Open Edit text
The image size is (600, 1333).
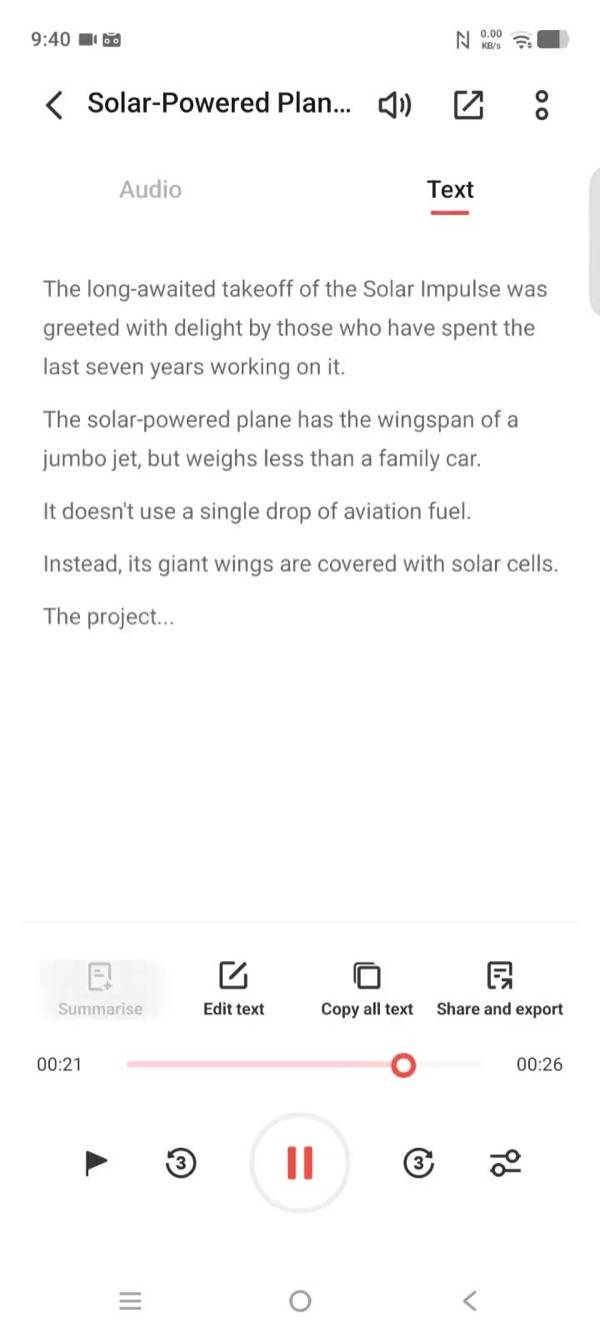click(233, 988)
